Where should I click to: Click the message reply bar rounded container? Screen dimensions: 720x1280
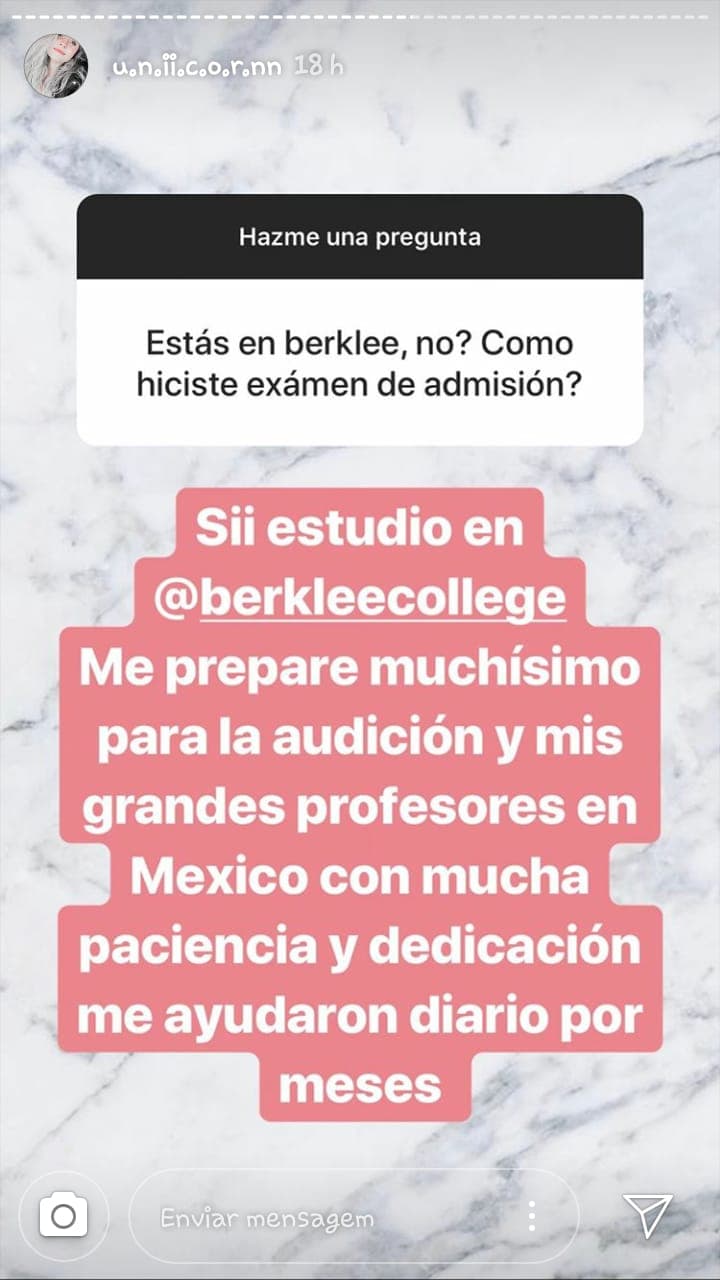pyautogui.click(x=350, y=1216)
